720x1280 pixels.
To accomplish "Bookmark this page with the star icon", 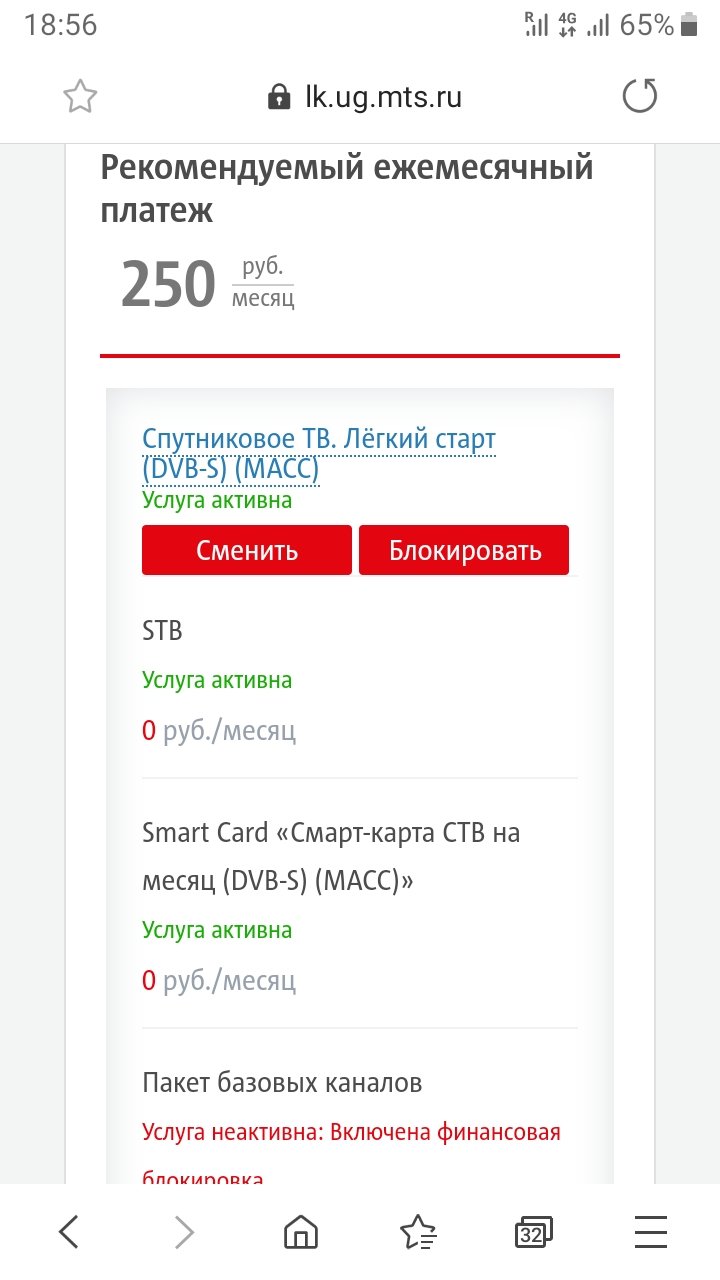I will pyautogui.click(x=80, y=97).
